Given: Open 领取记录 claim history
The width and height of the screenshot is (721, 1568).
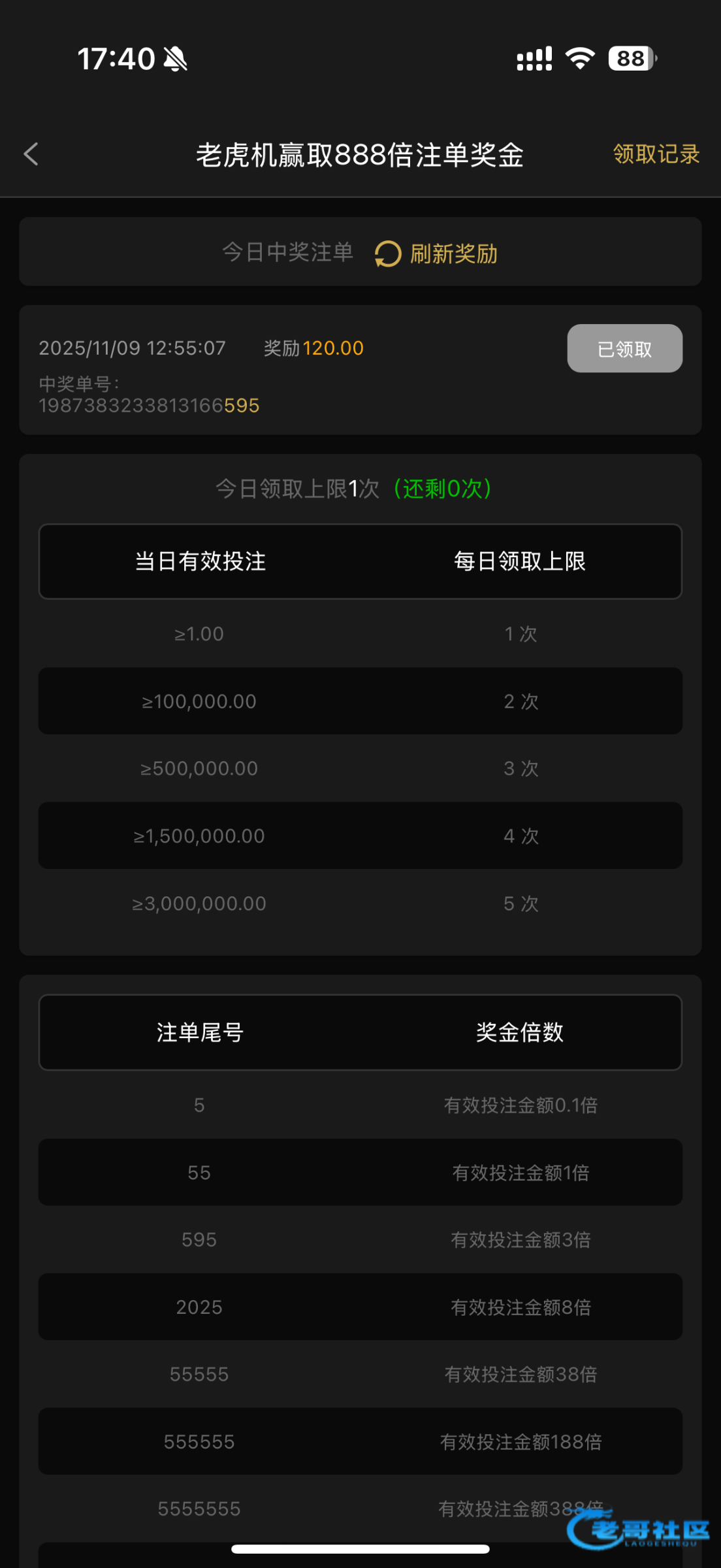Looking at the screenshot, I should pyautogui.click(x=656, y=154).
